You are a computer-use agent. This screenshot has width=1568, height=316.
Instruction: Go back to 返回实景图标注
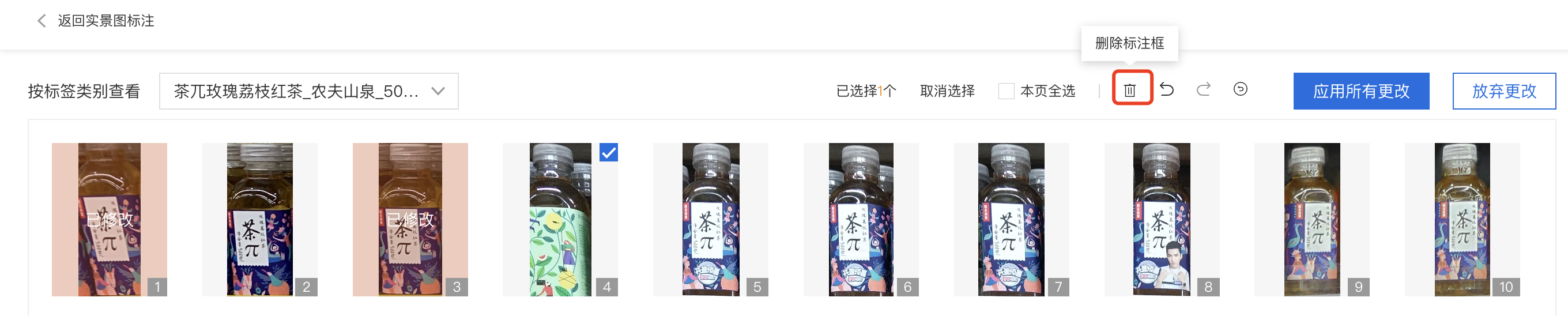tap(95, 21)
